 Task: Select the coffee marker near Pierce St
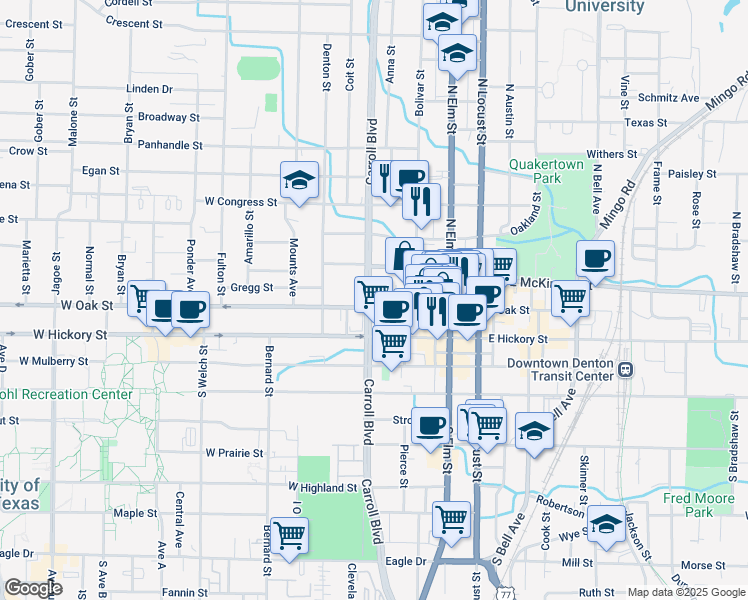[x=431, y=426]
